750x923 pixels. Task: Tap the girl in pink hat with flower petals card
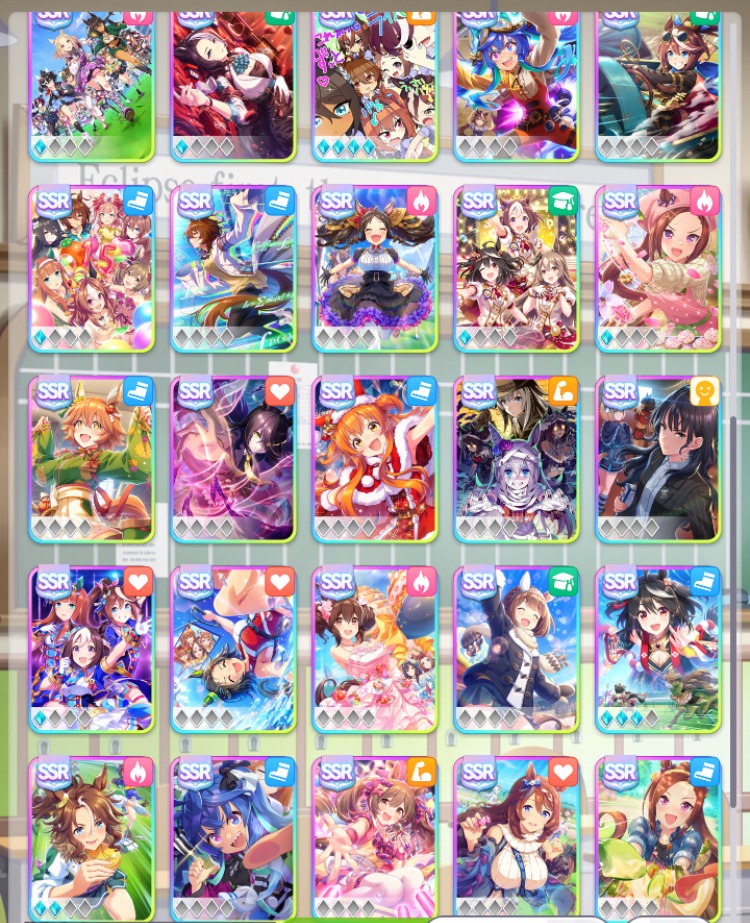[x=658, y=269]
